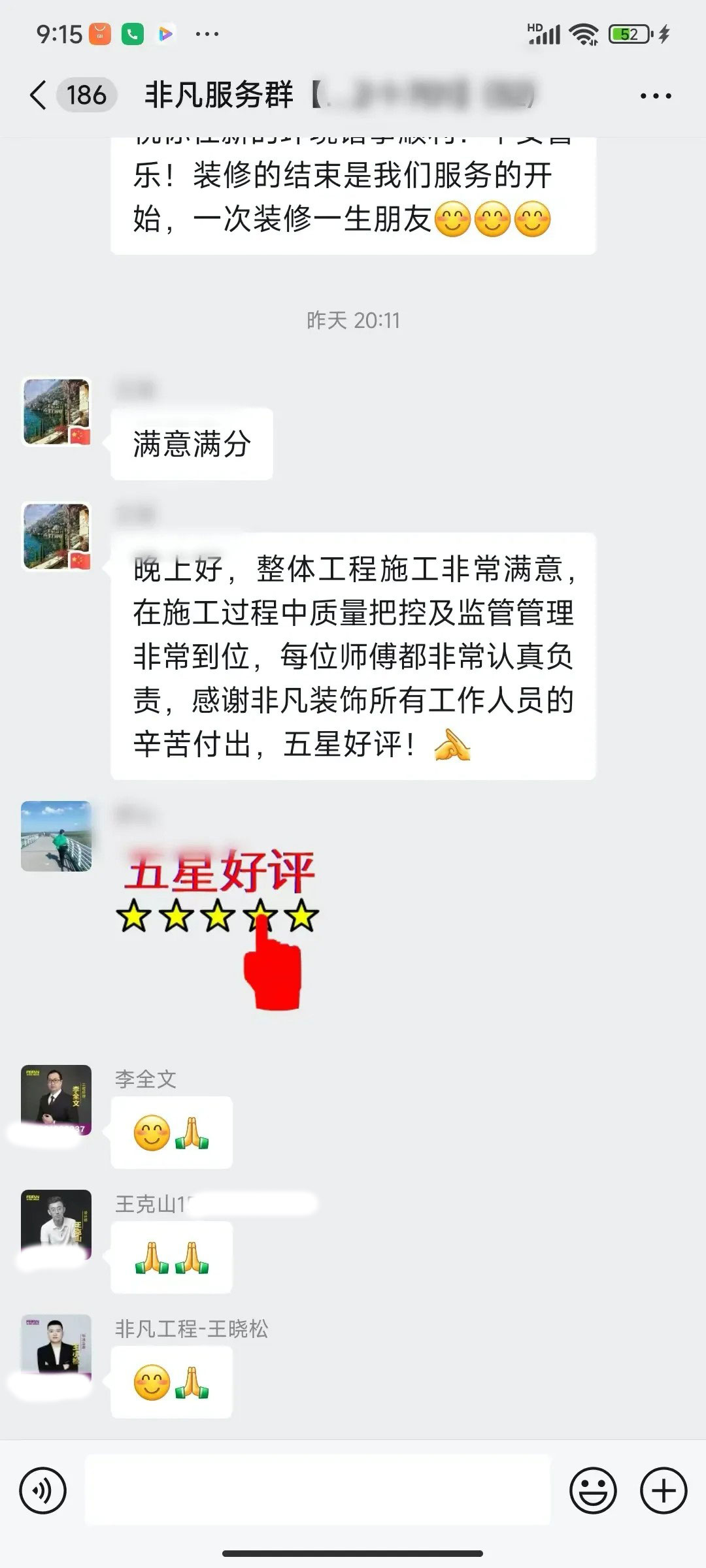
Task: Go back to the chat list
Action: pyautogui.click(x=39, y=95)
